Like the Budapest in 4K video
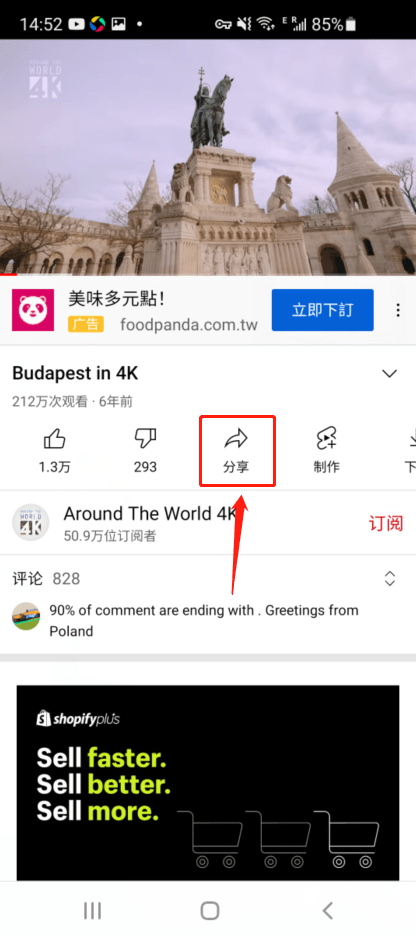416x936 pixels. (54, 451)
